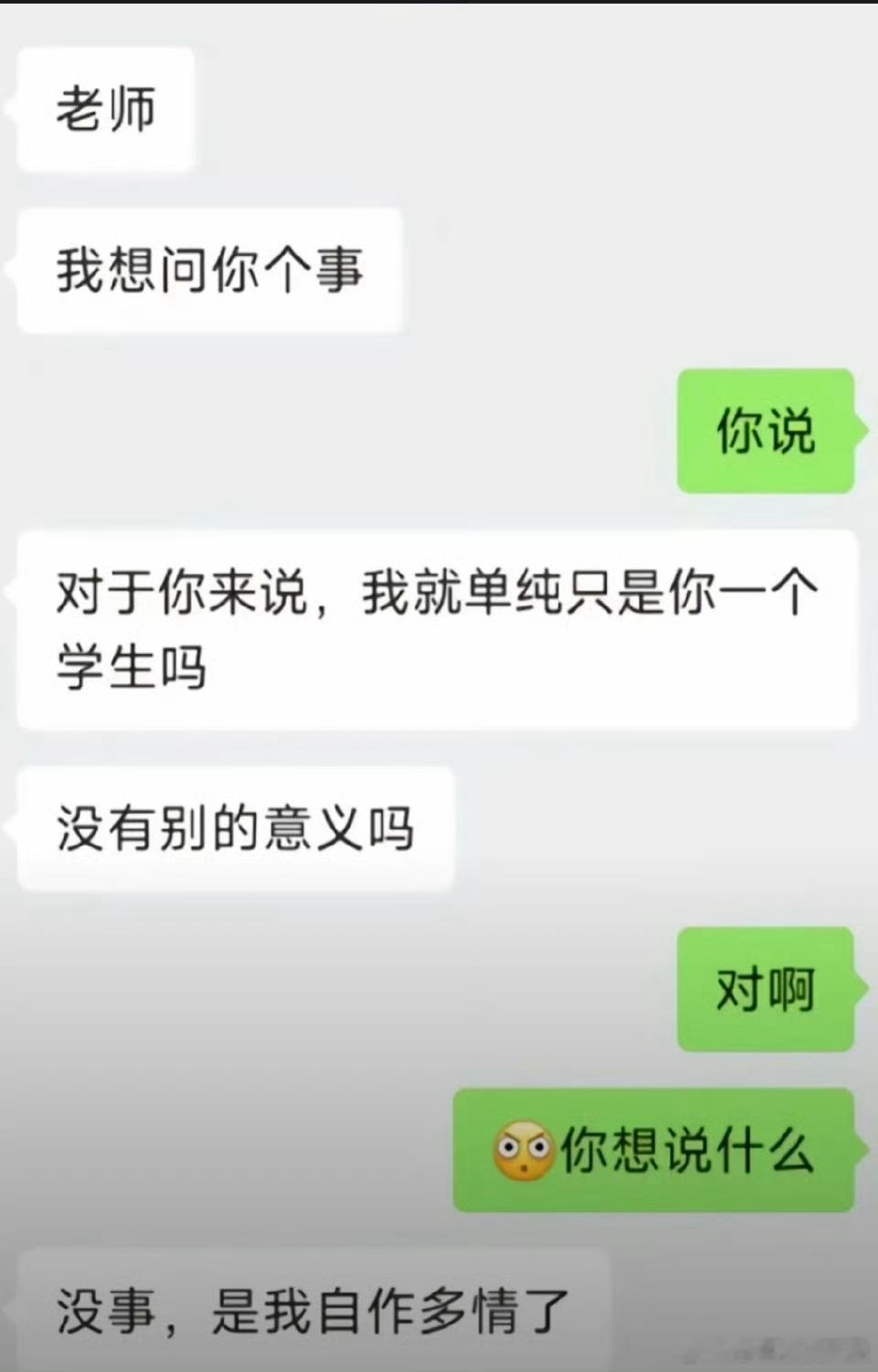The height and width of the screenshot is (1372, 878).
Task: Tap the green bubble saying 你说
Action: coord(765,430)
